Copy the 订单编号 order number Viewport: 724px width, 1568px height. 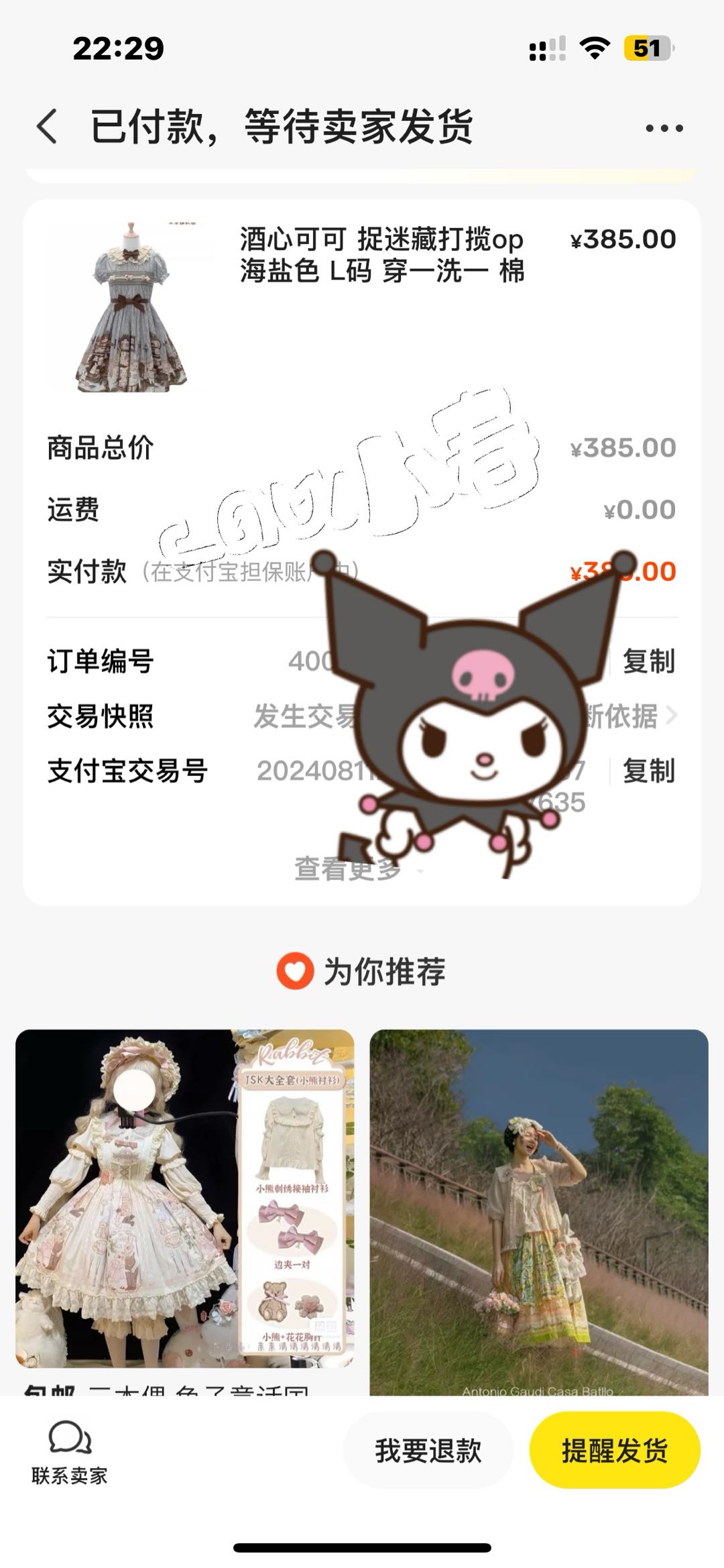[x=648, y=661]
